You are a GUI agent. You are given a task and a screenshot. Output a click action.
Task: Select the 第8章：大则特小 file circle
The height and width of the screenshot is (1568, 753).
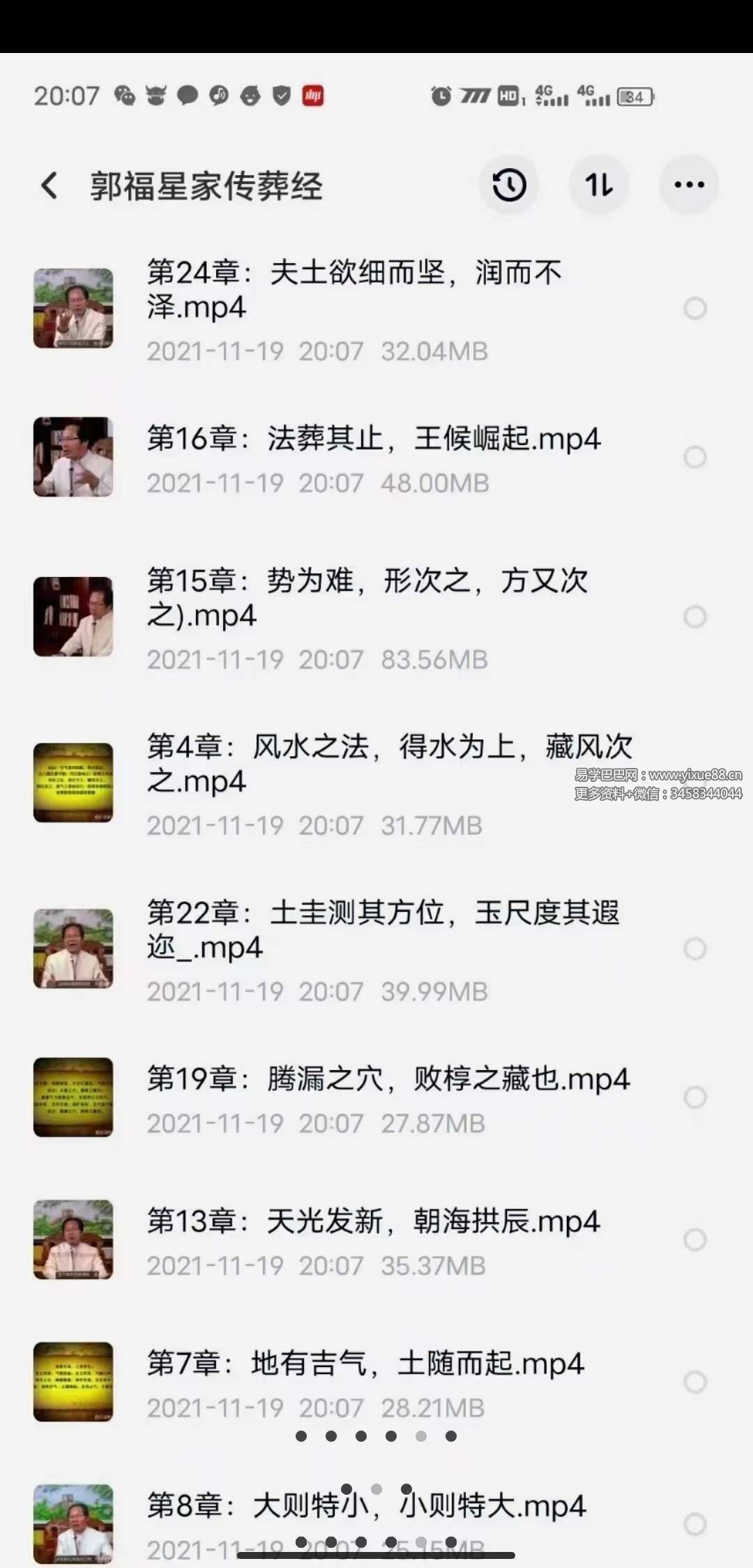pos(695,1525)
